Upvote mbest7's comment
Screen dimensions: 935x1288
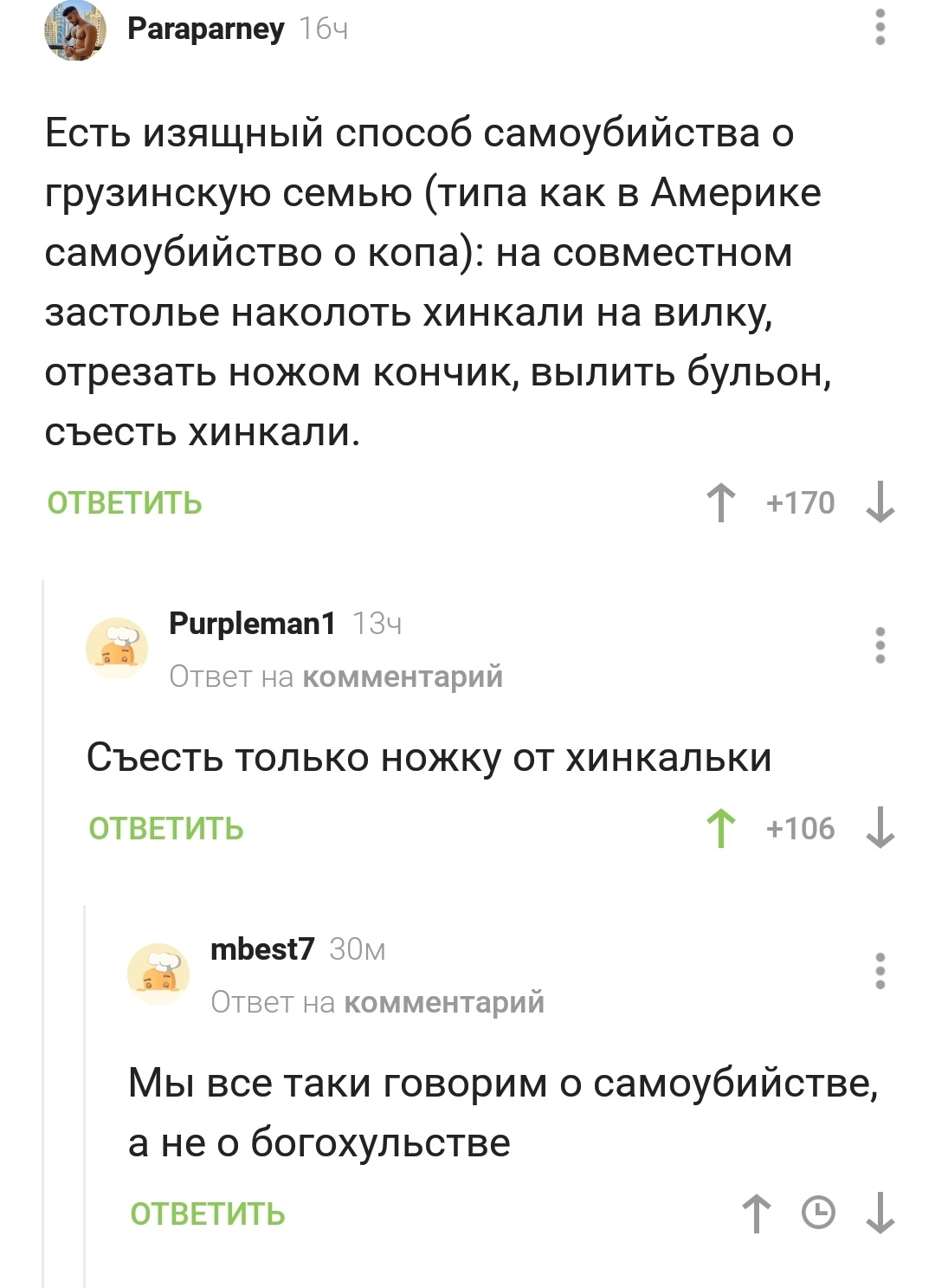[757, 1214]
